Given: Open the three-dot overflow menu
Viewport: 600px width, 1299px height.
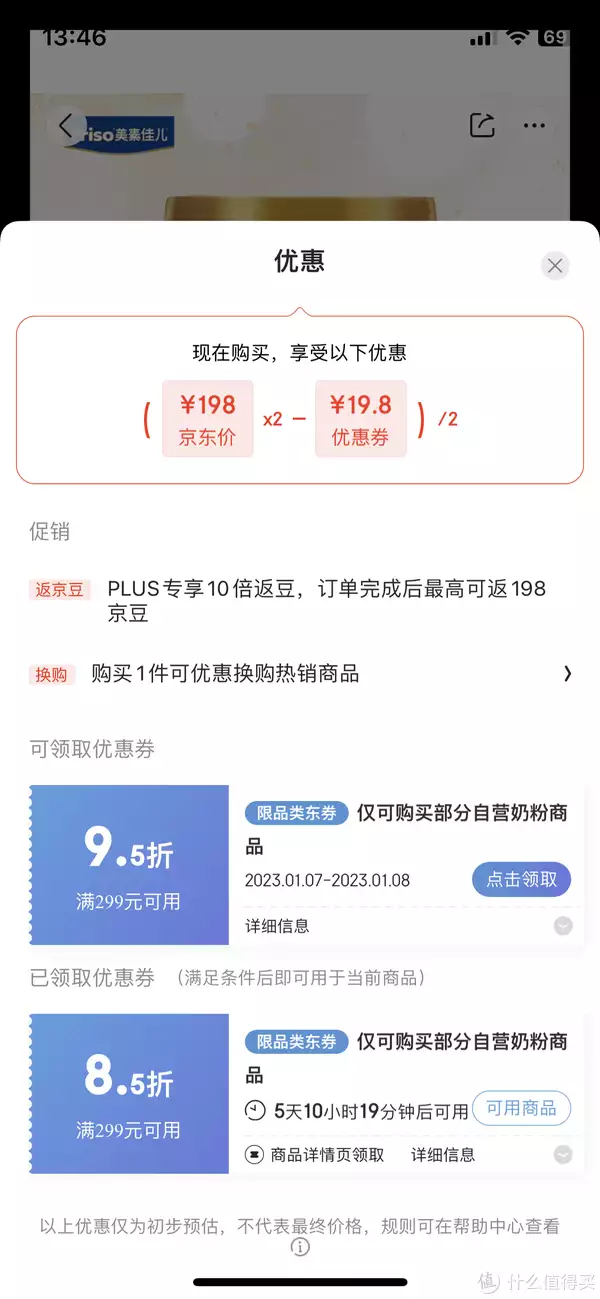Looking at the screenshot, I should click(535, 126).
